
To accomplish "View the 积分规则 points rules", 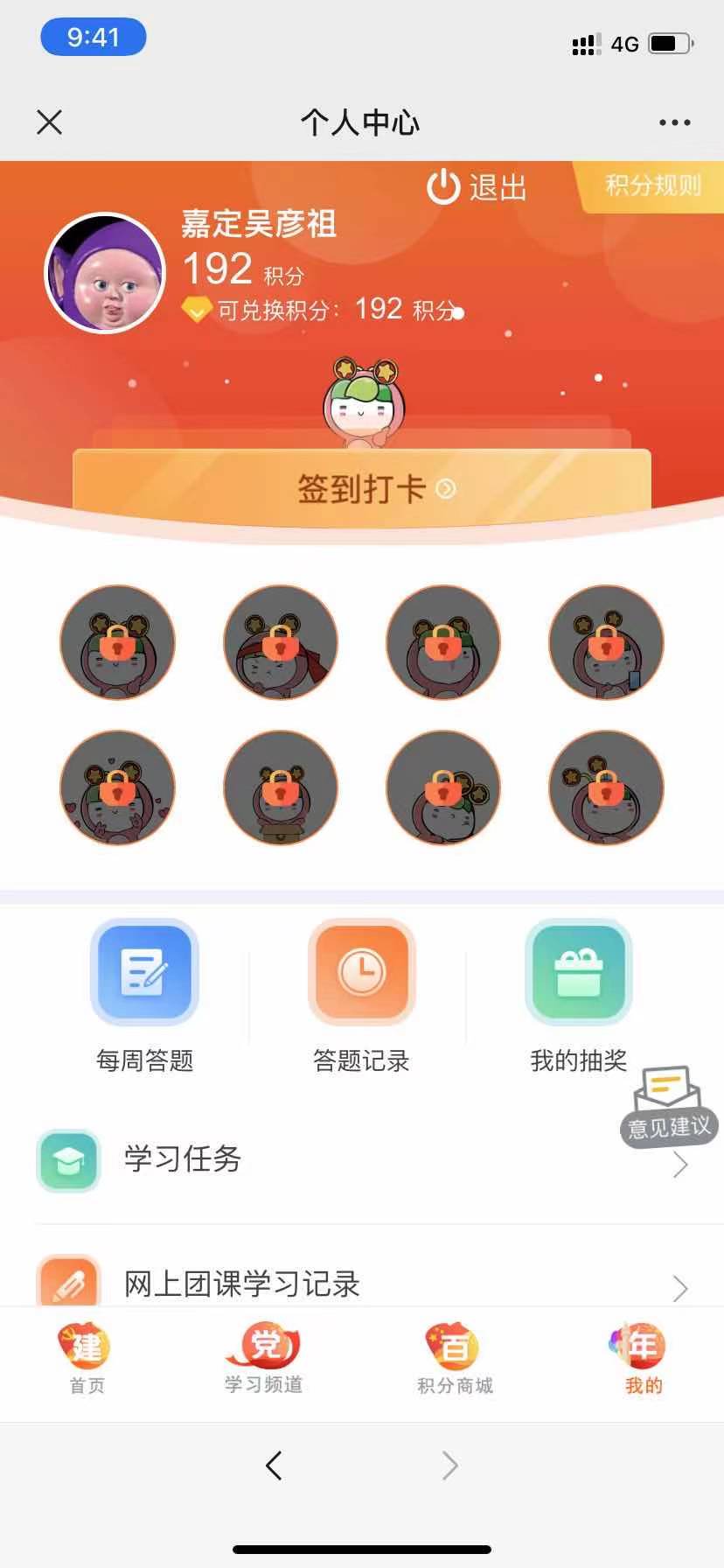I will (652, 185).
